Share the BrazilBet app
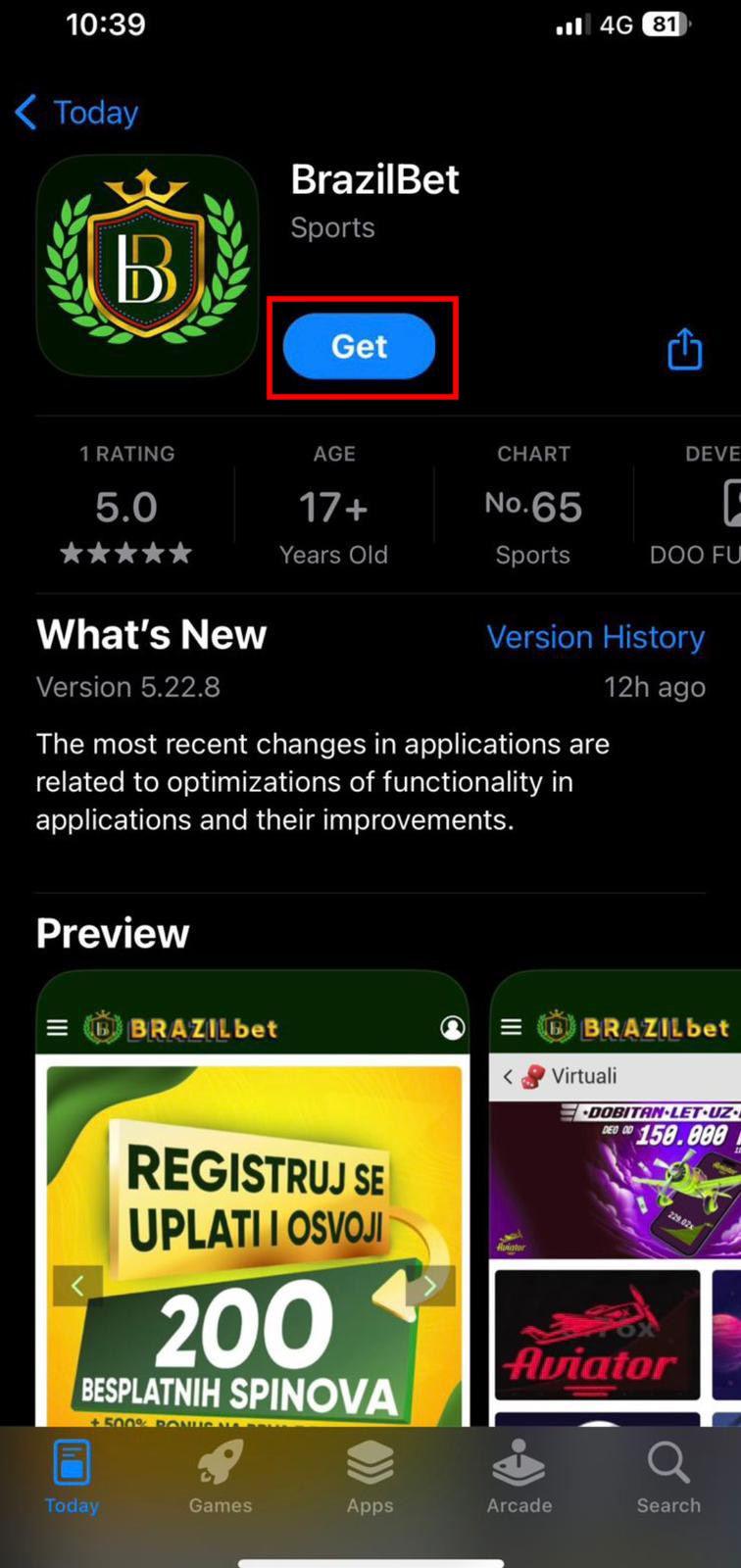The height and width of the screenshot is (1568, 741). tap(684, 349)
